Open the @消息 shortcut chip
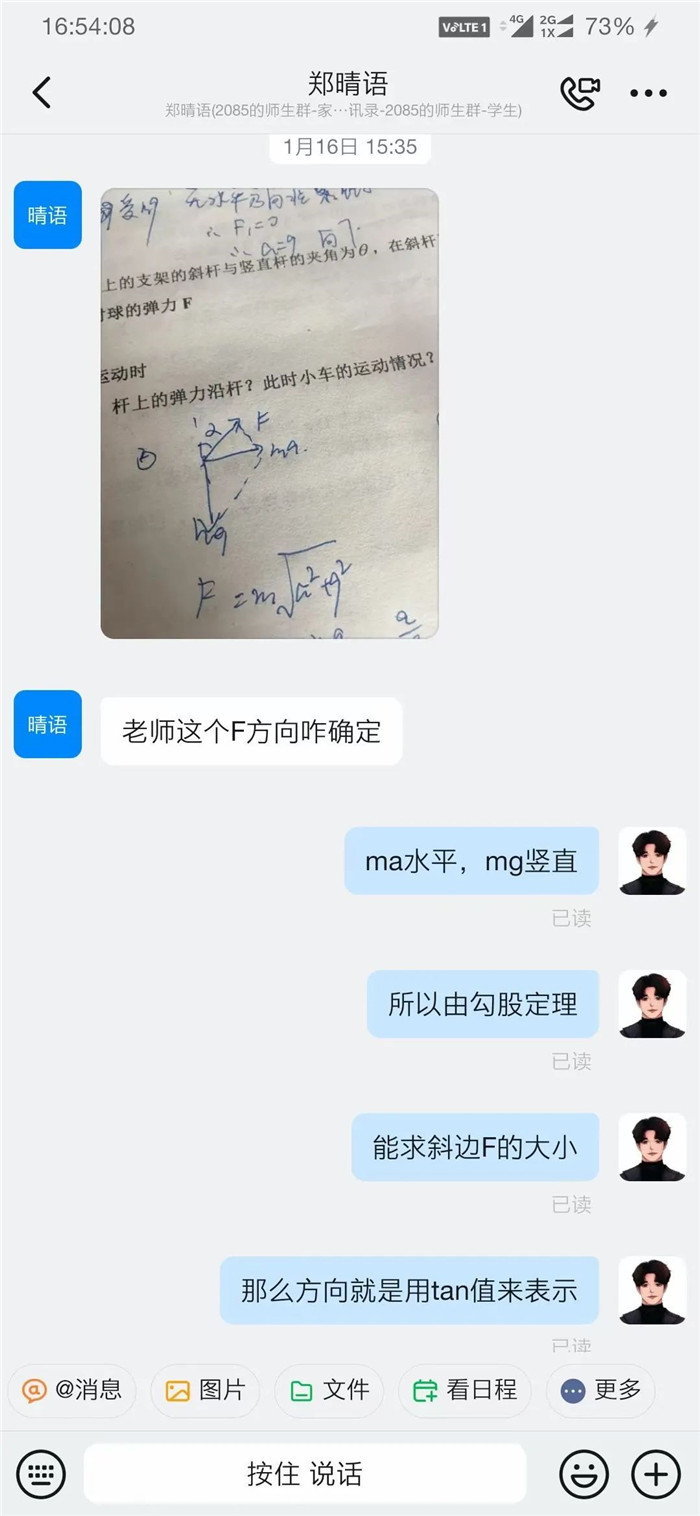The image size is (700, 1516). [72, 1390]
